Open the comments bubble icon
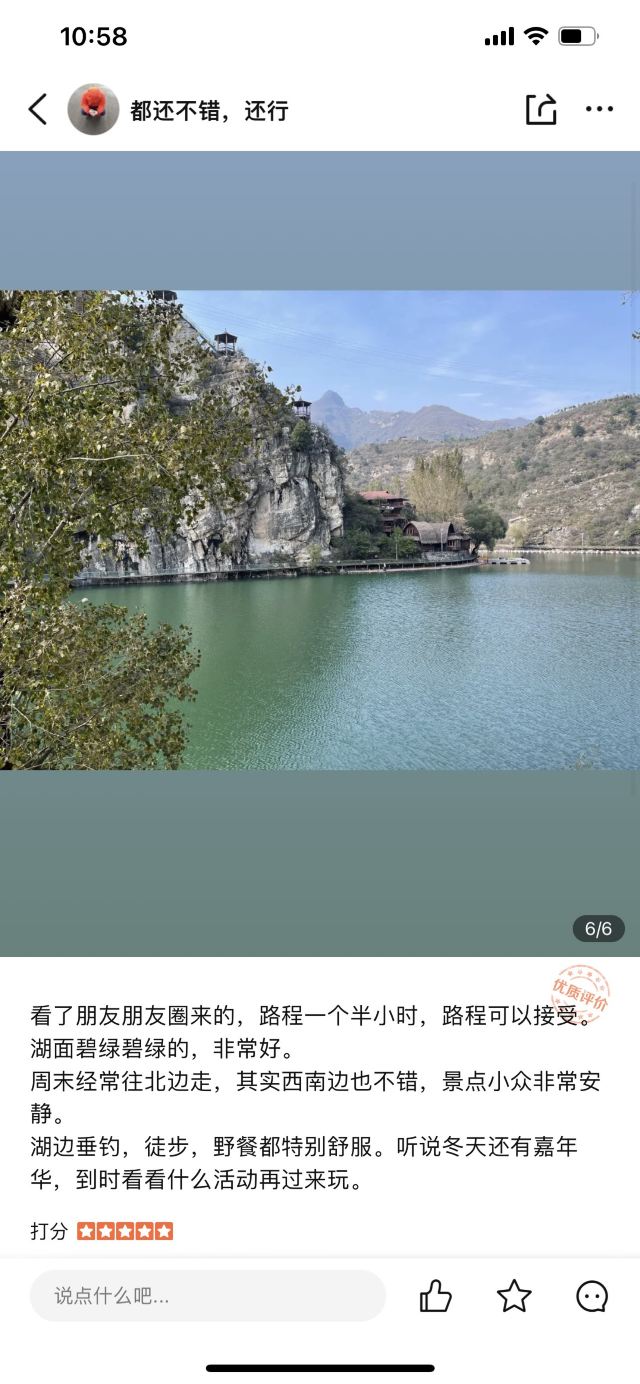Image resolution: width=640 pixels, height=1384 pixels. [x=592, y=1296]
